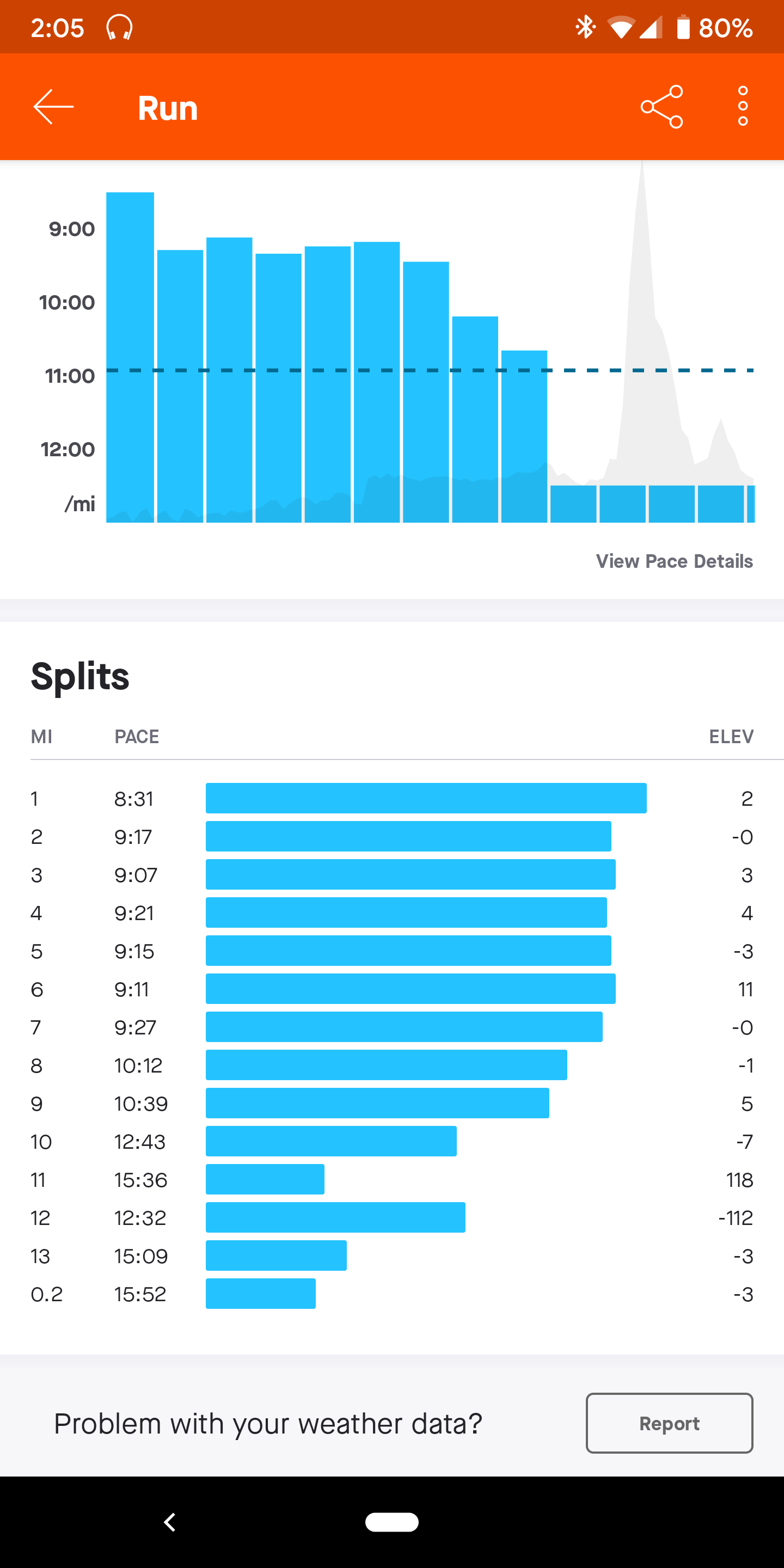Open the three-dot overflow menu

[742, 107]
